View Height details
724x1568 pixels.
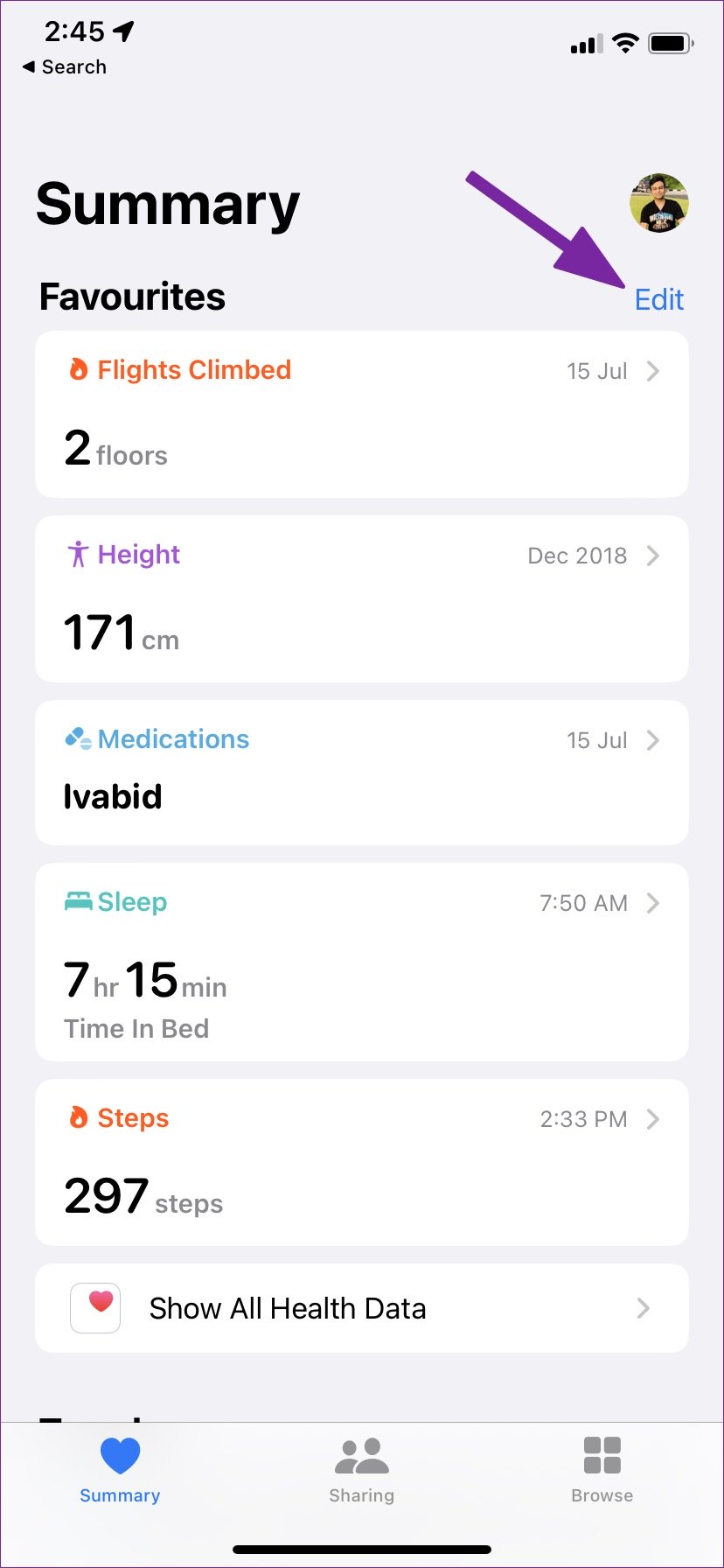[361, 598]
